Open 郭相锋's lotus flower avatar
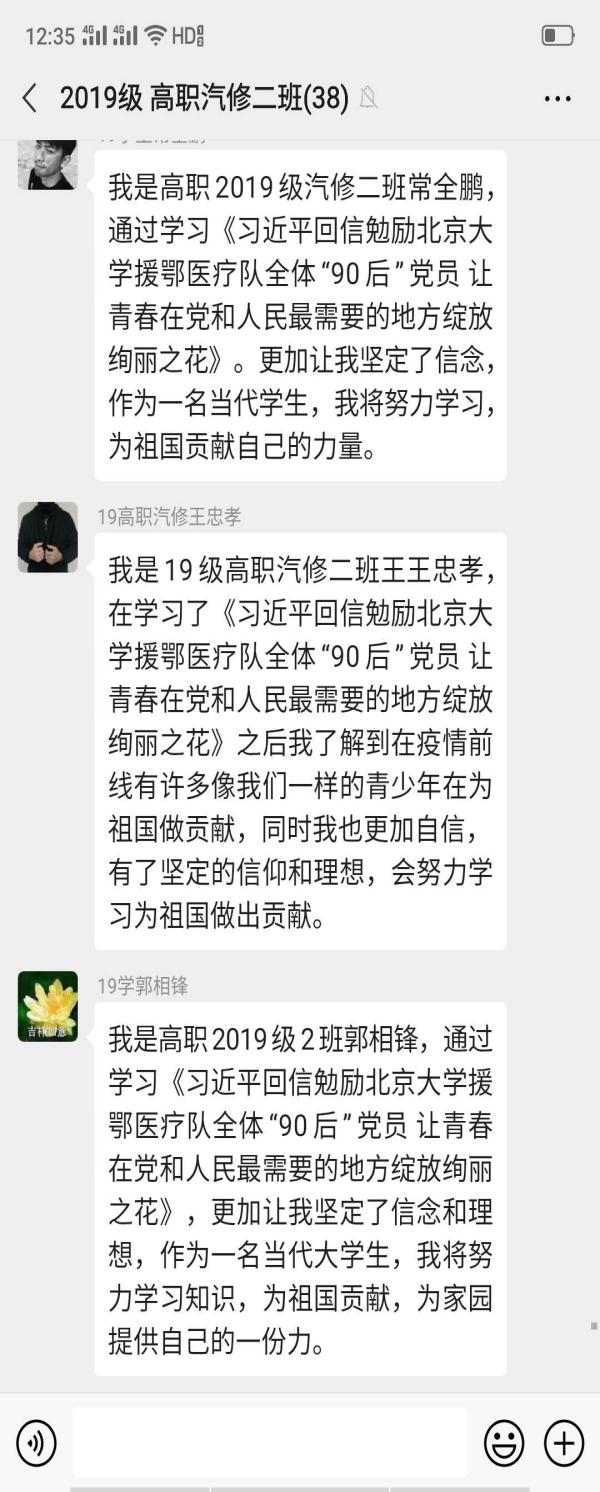Image resolution: width=600 pixels, height=1492 pixels. (47, 1006)
